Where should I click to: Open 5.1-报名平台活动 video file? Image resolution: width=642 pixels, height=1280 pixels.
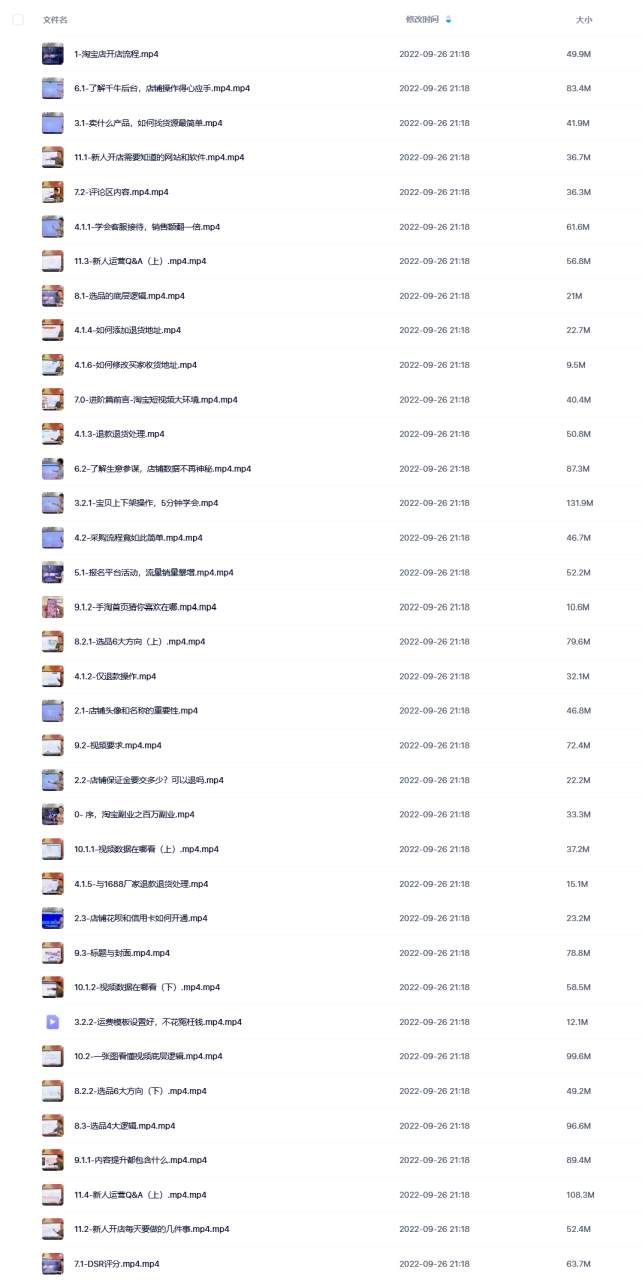coord(154,572)
